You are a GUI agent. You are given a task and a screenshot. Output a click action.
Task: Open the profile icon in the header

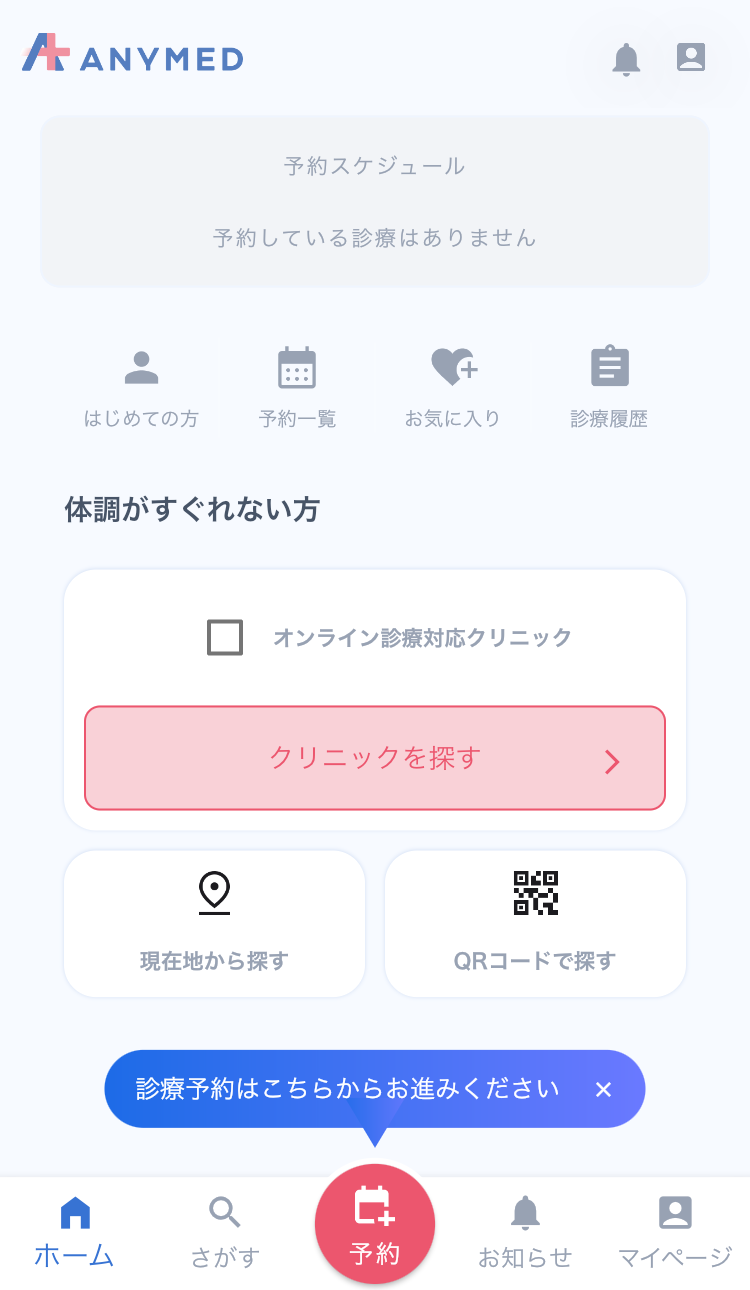click(x=691, y=58)
